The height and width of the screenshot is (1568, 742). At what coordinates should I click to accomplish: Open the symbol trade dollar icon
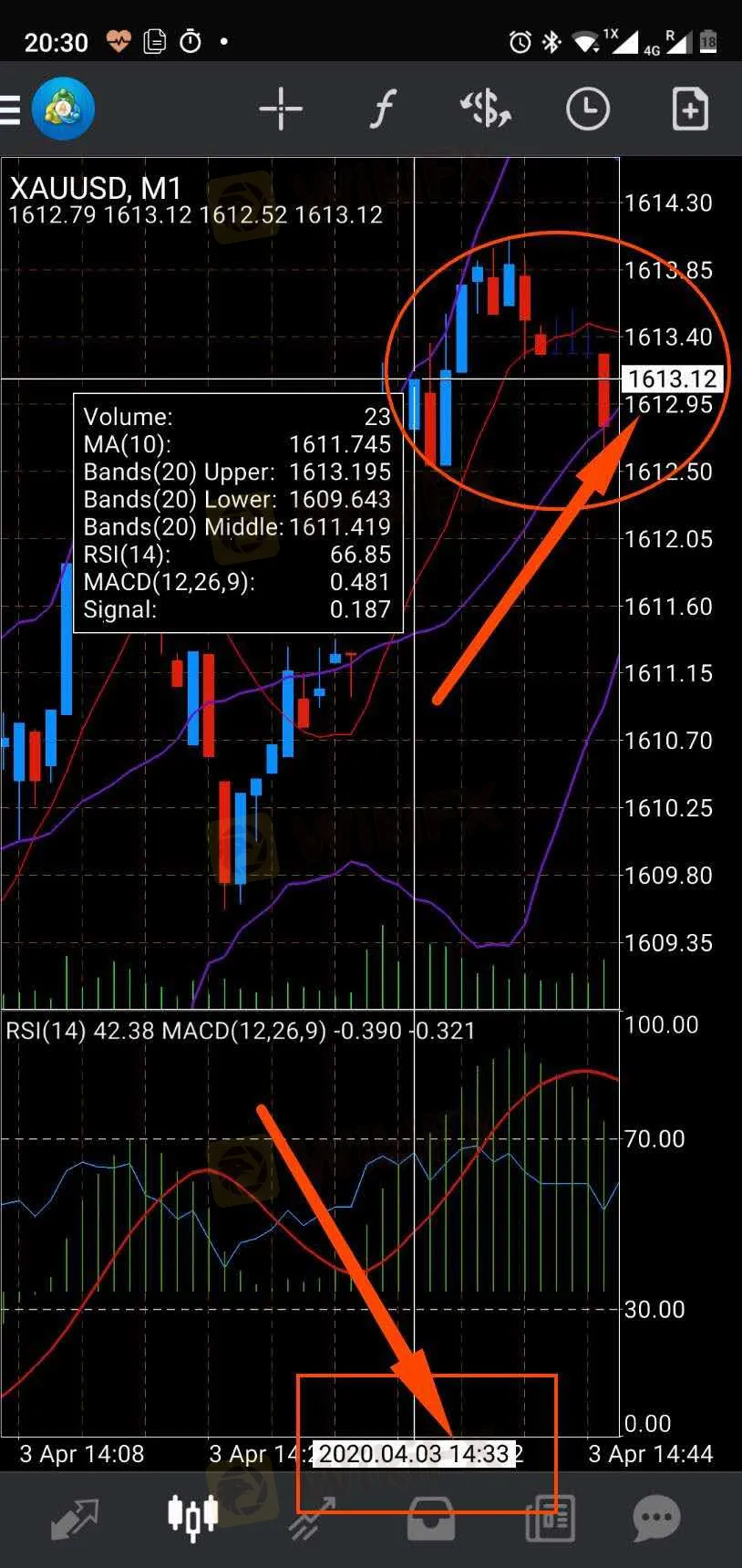click(x=485, y=109)
